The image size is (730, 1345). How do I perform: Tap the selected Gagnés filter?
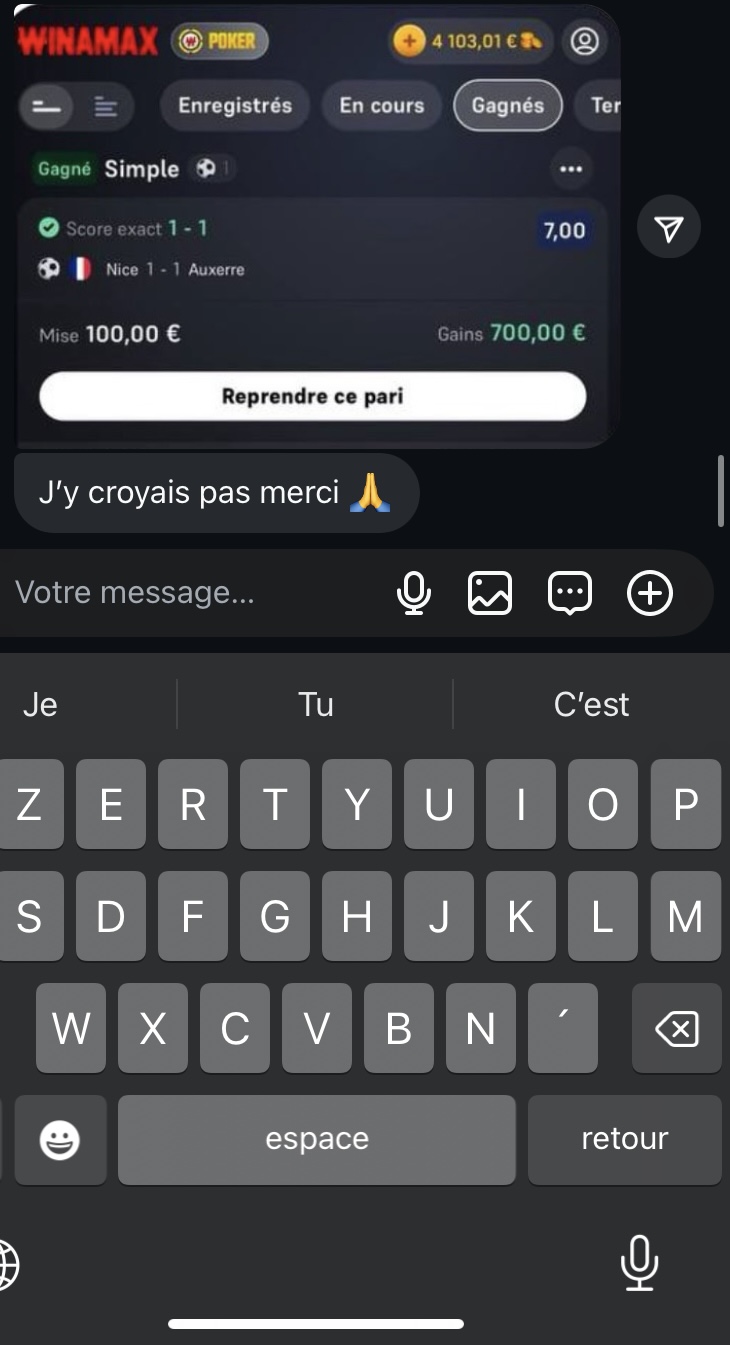[507, 104]
